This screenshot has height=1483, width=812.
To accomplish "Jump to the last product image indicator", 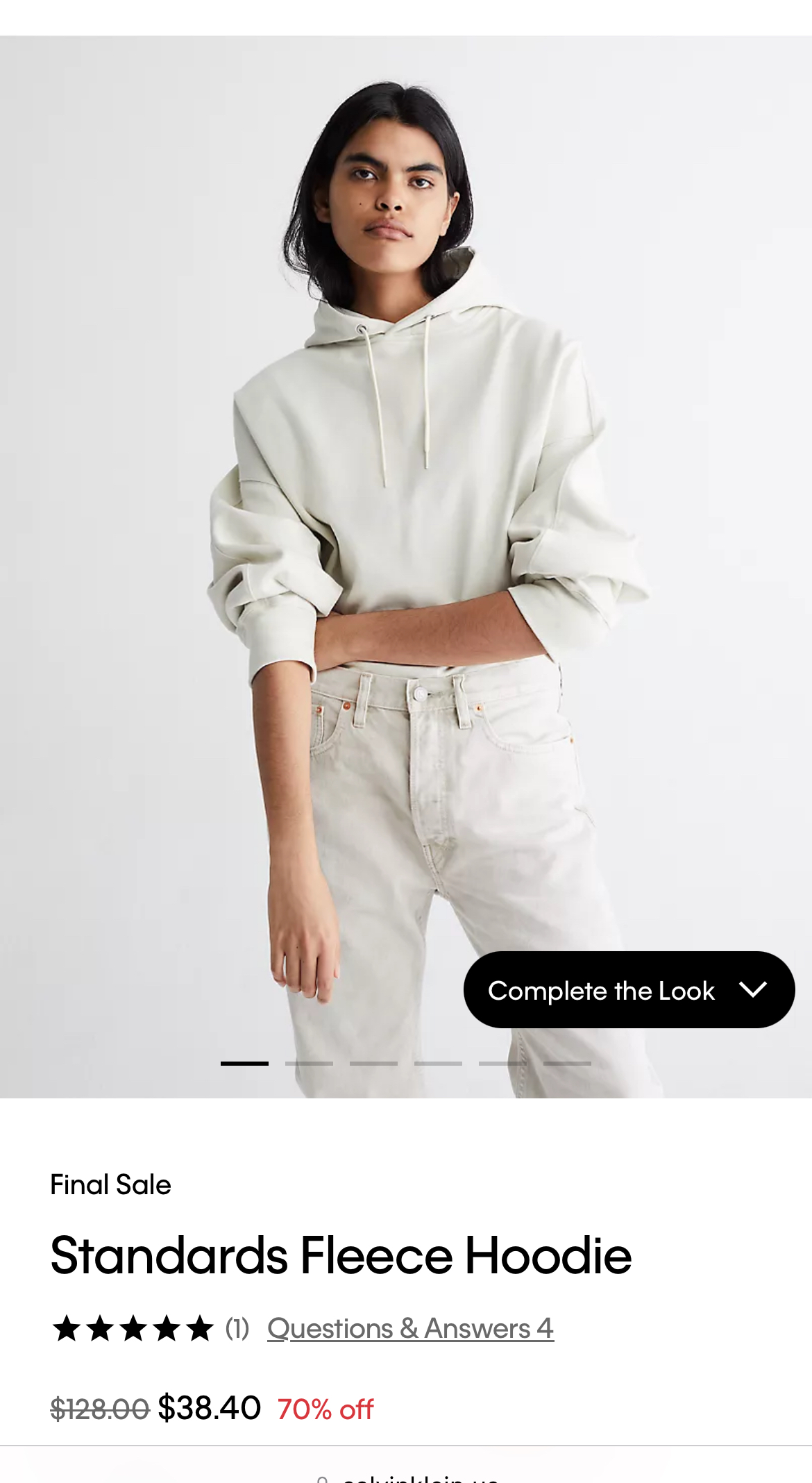I will click(567, 1063).
